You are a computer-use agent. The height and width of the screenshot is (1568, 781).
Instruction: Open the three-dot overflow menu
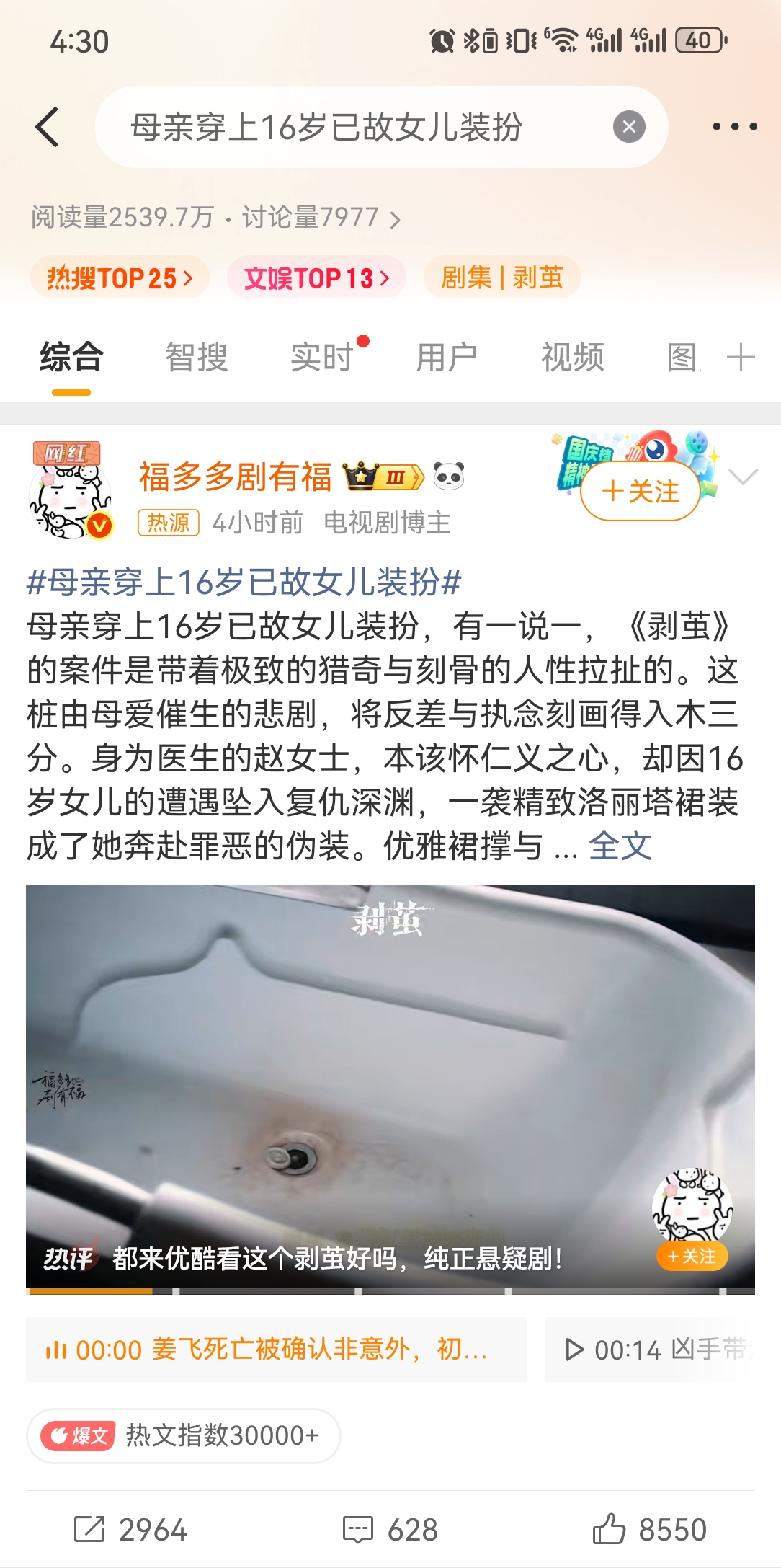(734, 127)
